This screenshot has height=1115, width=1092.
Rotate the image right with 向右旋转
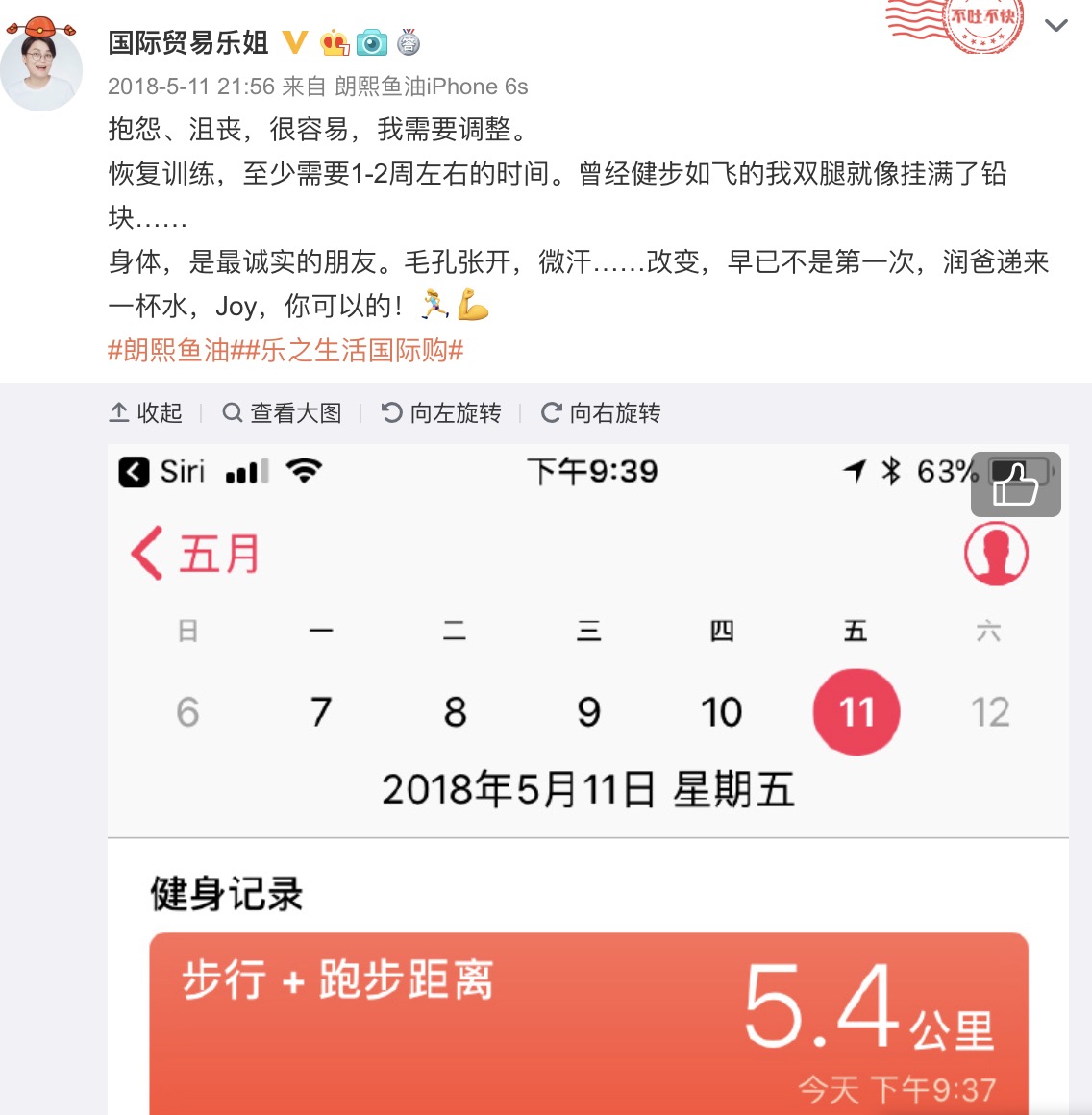point(602,413)
